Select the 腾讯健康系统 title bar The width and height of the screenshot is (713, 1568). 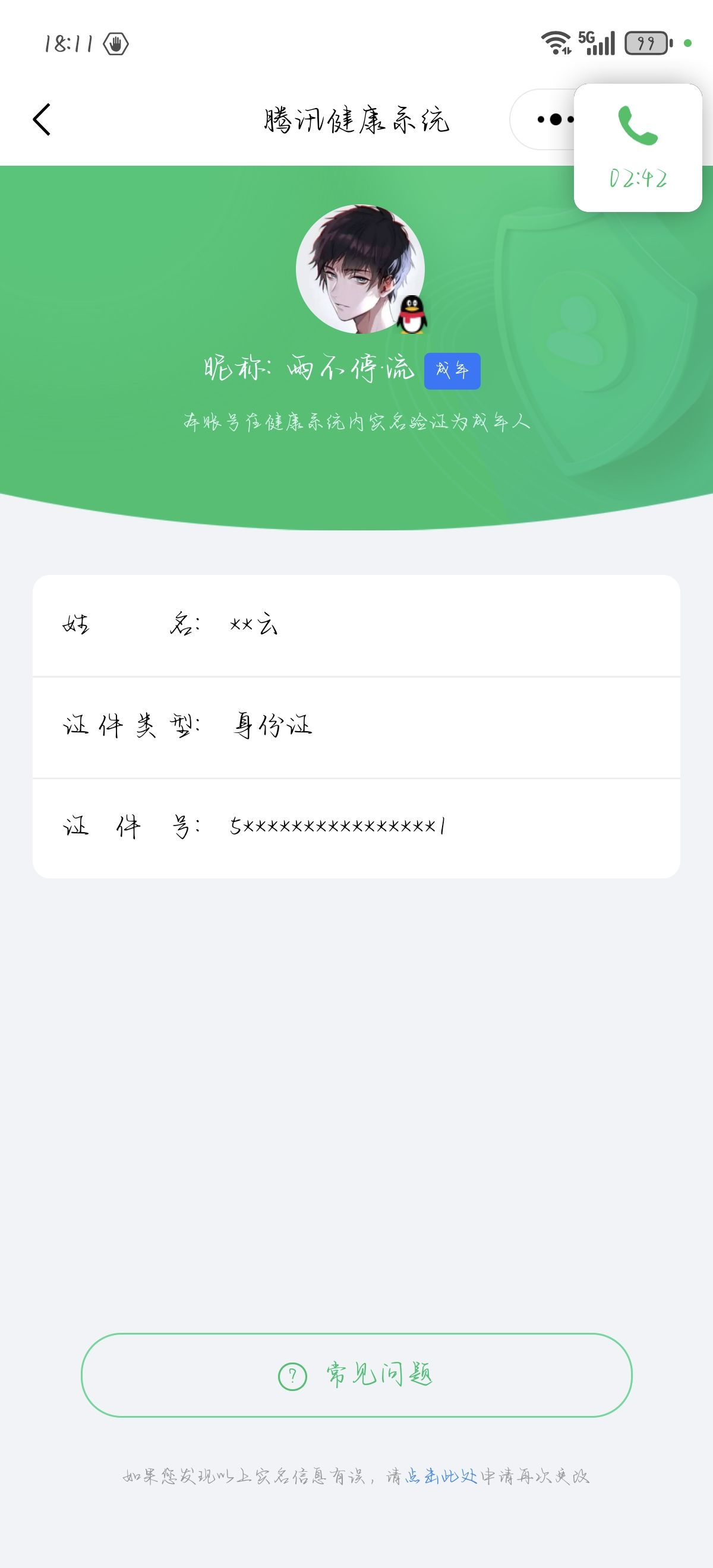click(356, 121)
